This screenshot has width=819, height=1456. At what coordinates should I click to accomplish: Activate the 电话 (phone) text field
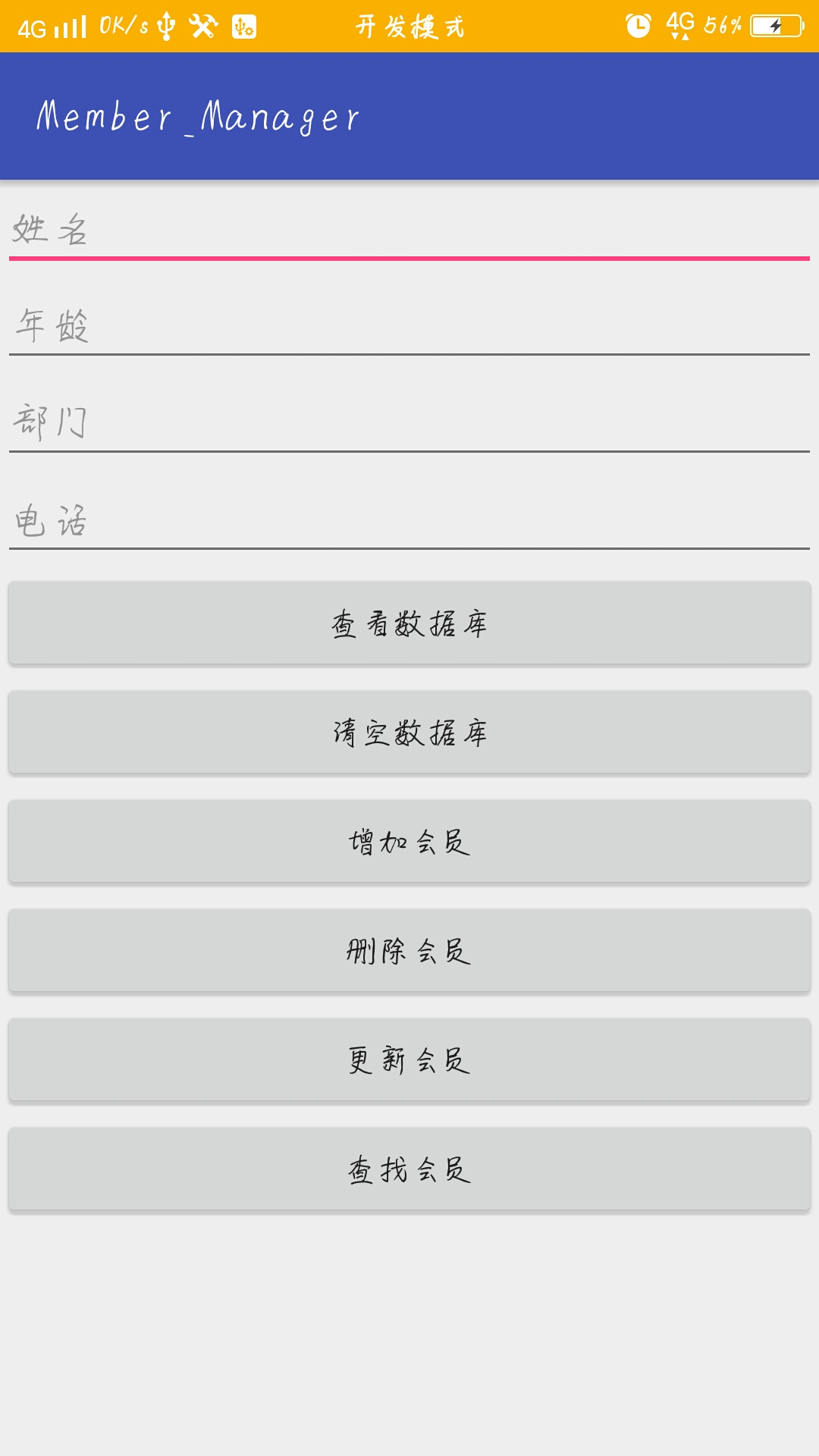coord(409,520)
